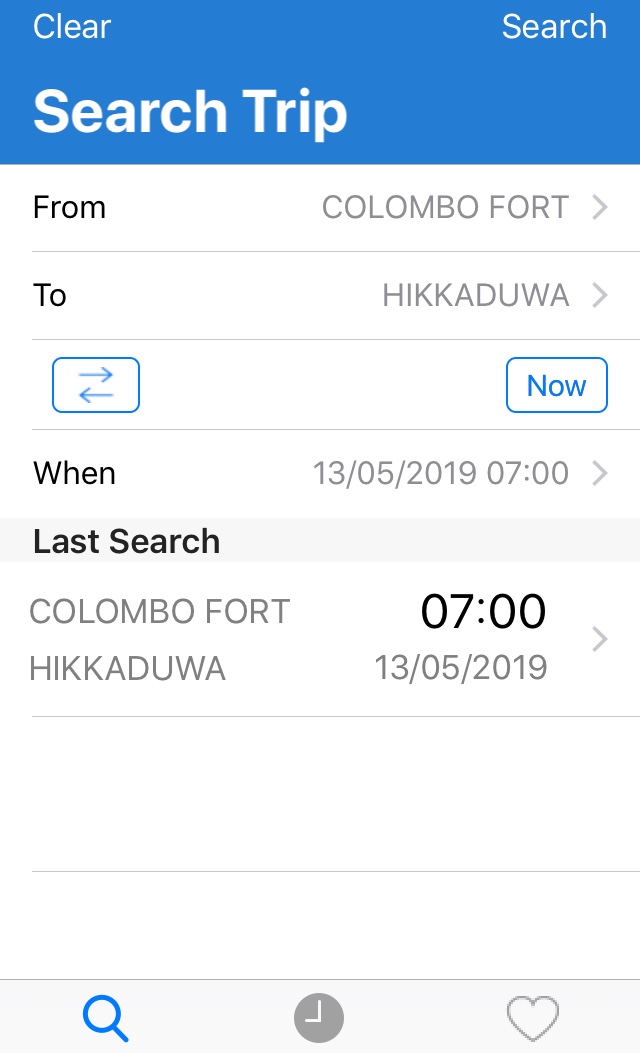Swap the From and To stations
Image resolution: width=640 pixels, height=1053 pixels.
pyautogui.click(x=96, y=385)
